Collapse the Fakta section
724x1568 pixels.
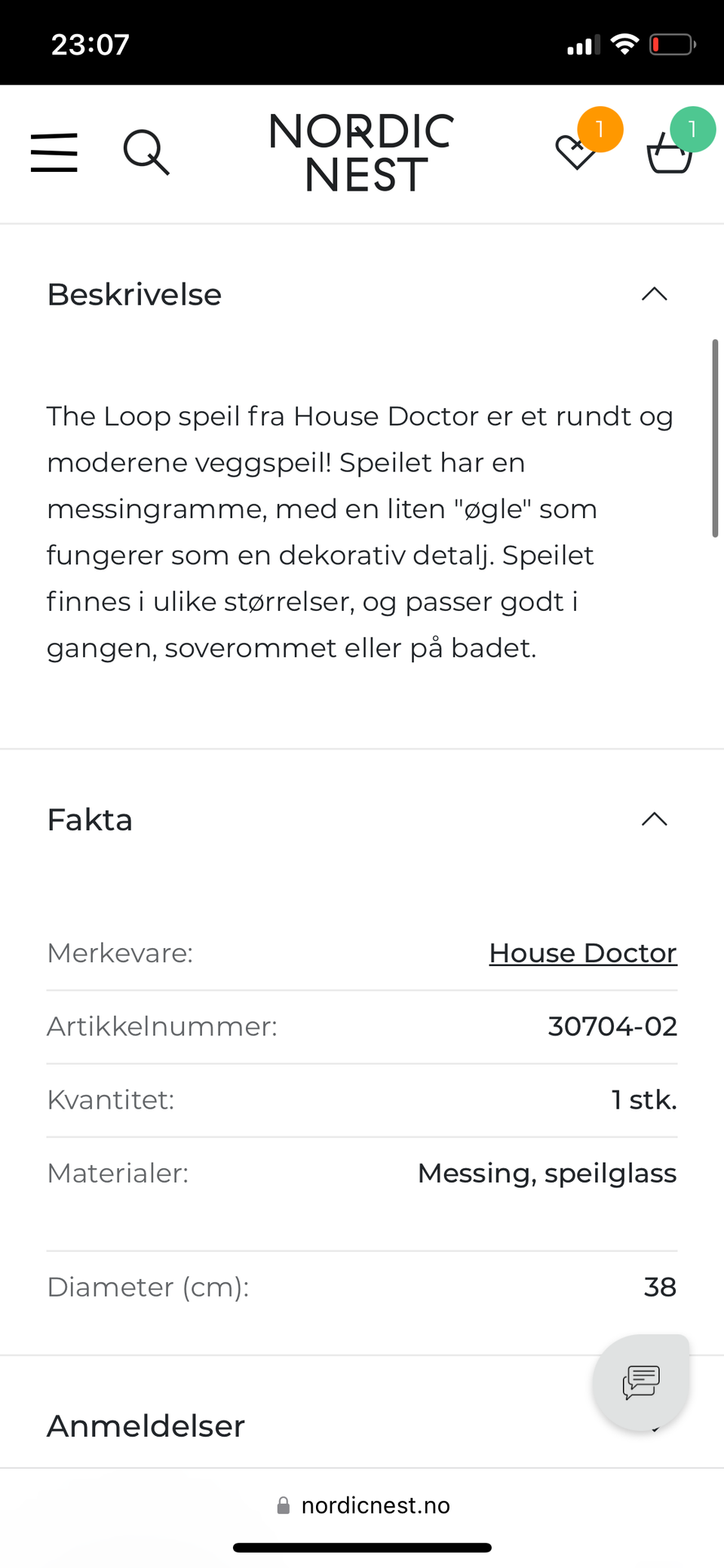655,819
